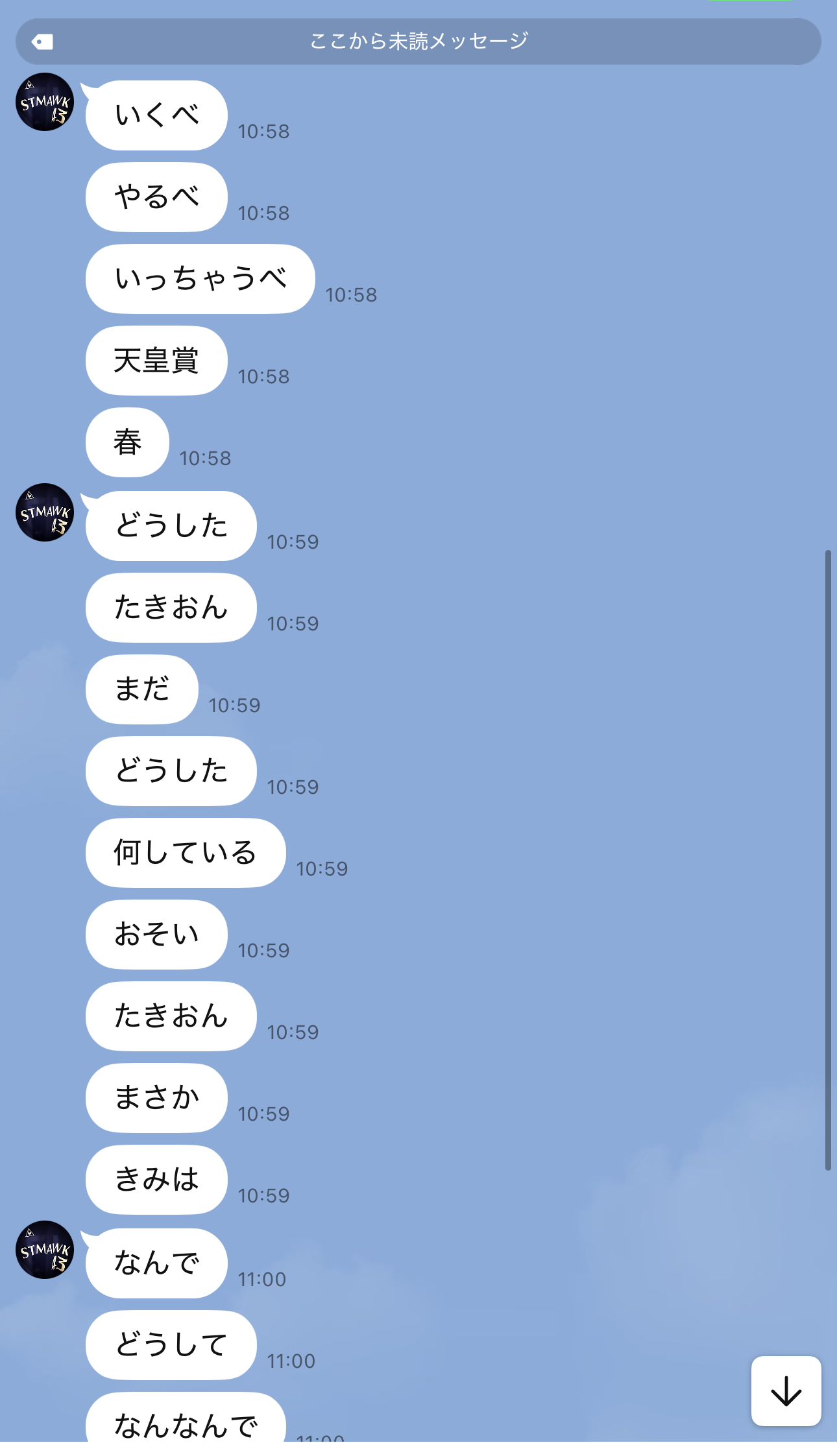The width and height of the screenshot is (837, 1456).
Task: Jump to latest message with down arrow
Action: click(x=786, y=1390)
